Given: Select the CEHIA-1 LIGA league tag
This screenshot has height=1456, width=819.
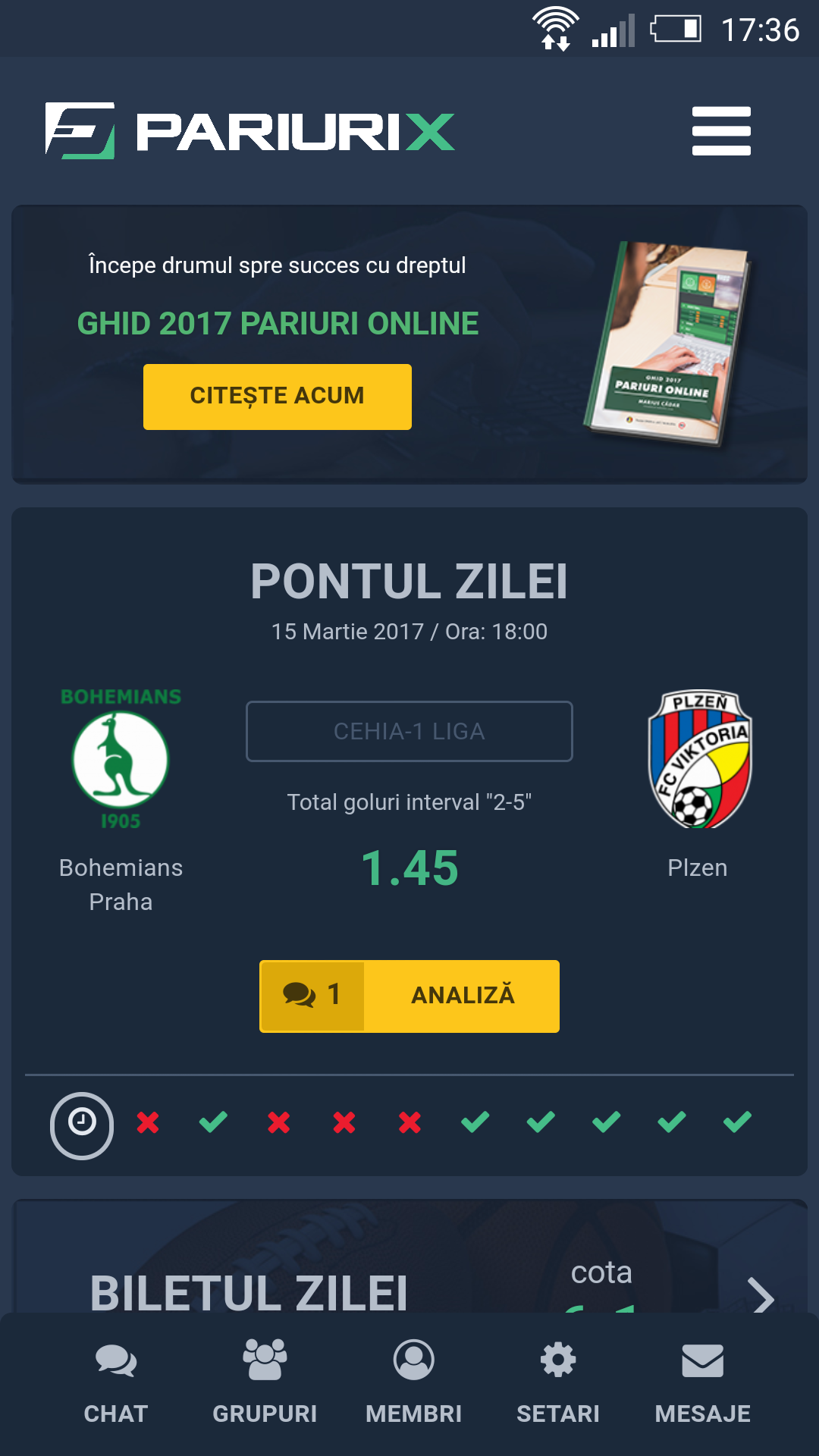Looking at the screenshot, I should (409, 731).
